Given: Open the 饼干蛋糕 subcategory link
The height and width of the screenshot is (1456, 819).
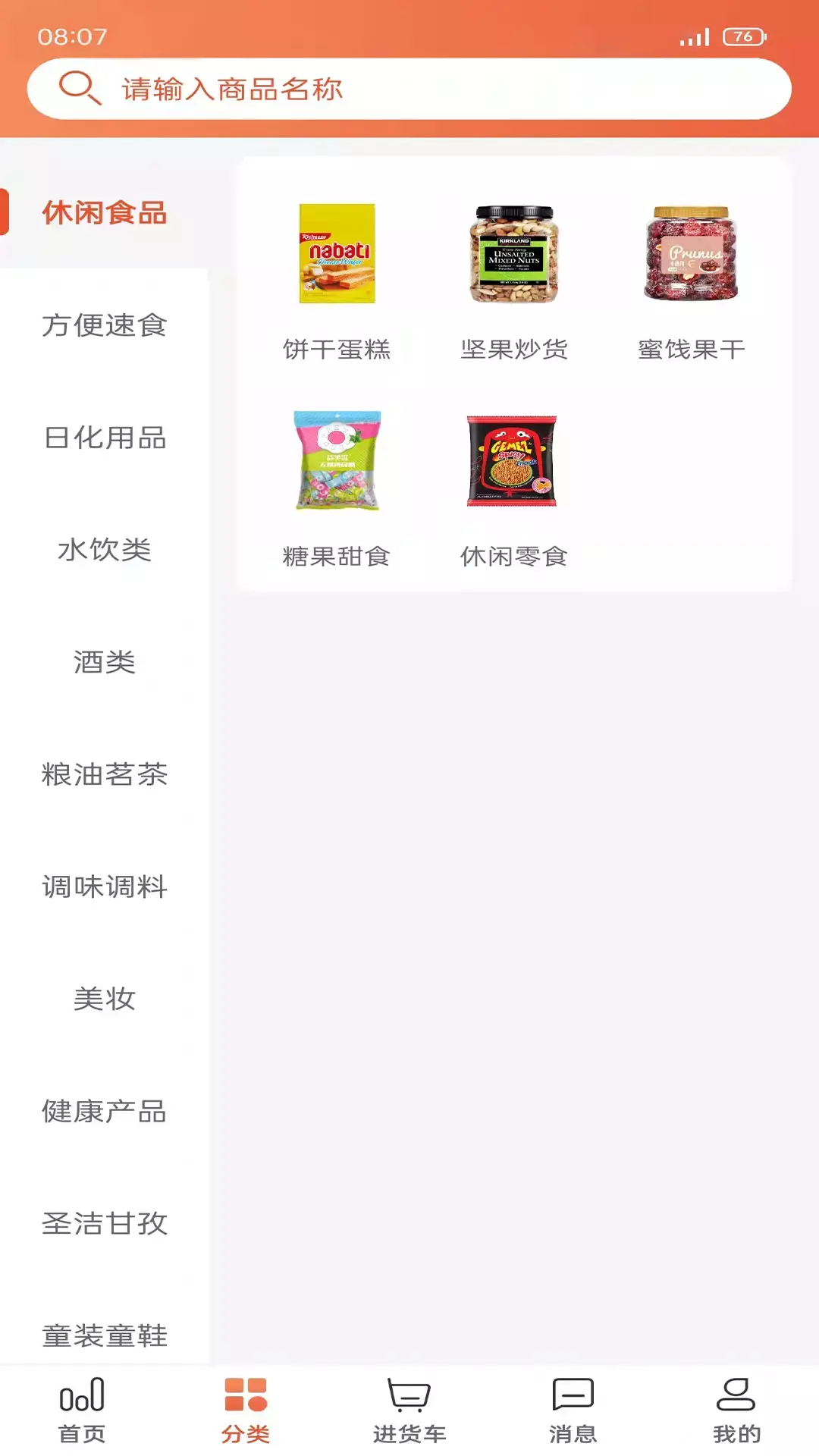Looking at the screenshot, I should tap(335, 350).
